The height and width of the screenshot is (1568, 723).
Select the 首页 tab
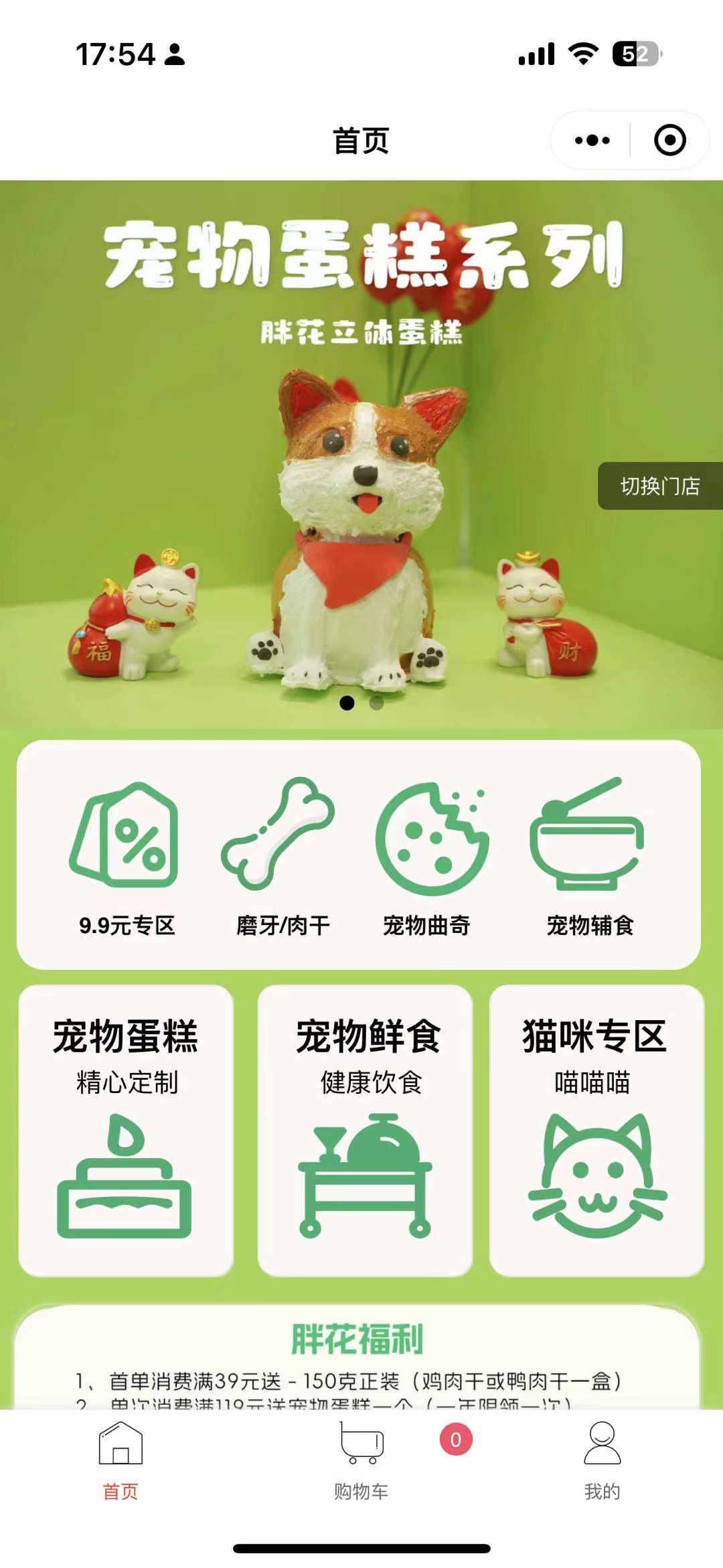pos(120,1460)
